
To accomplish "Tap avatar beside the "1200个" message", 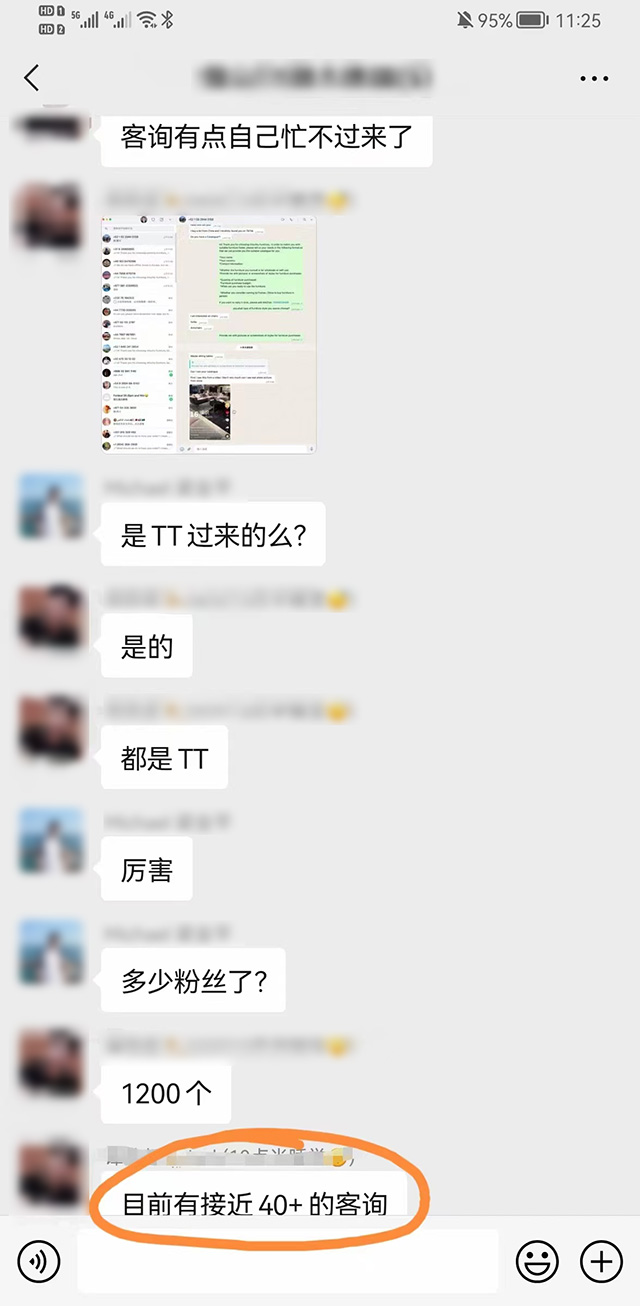I will (x=52, y=1064).
